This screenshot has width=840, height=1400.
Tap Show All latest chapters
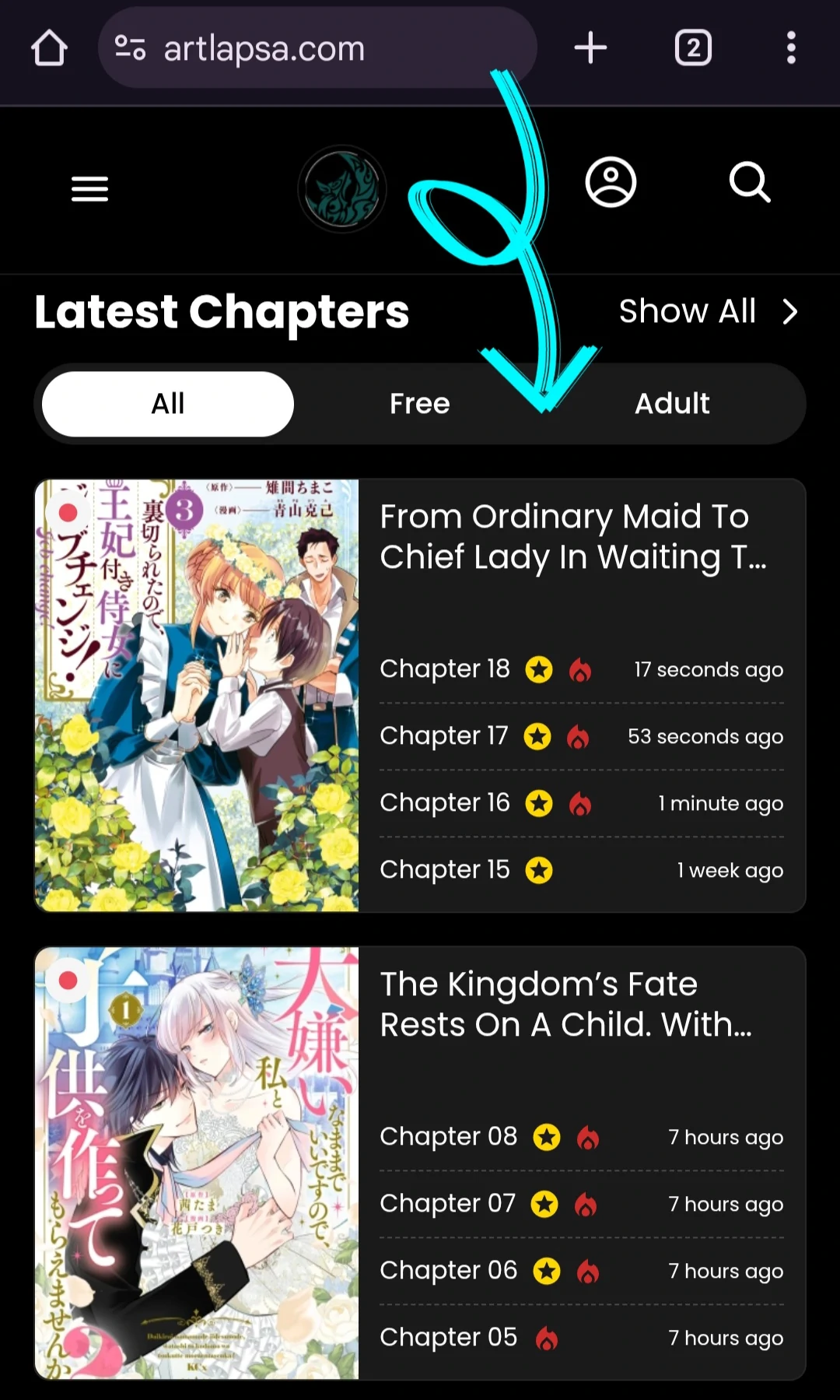(x=708, y=311)
